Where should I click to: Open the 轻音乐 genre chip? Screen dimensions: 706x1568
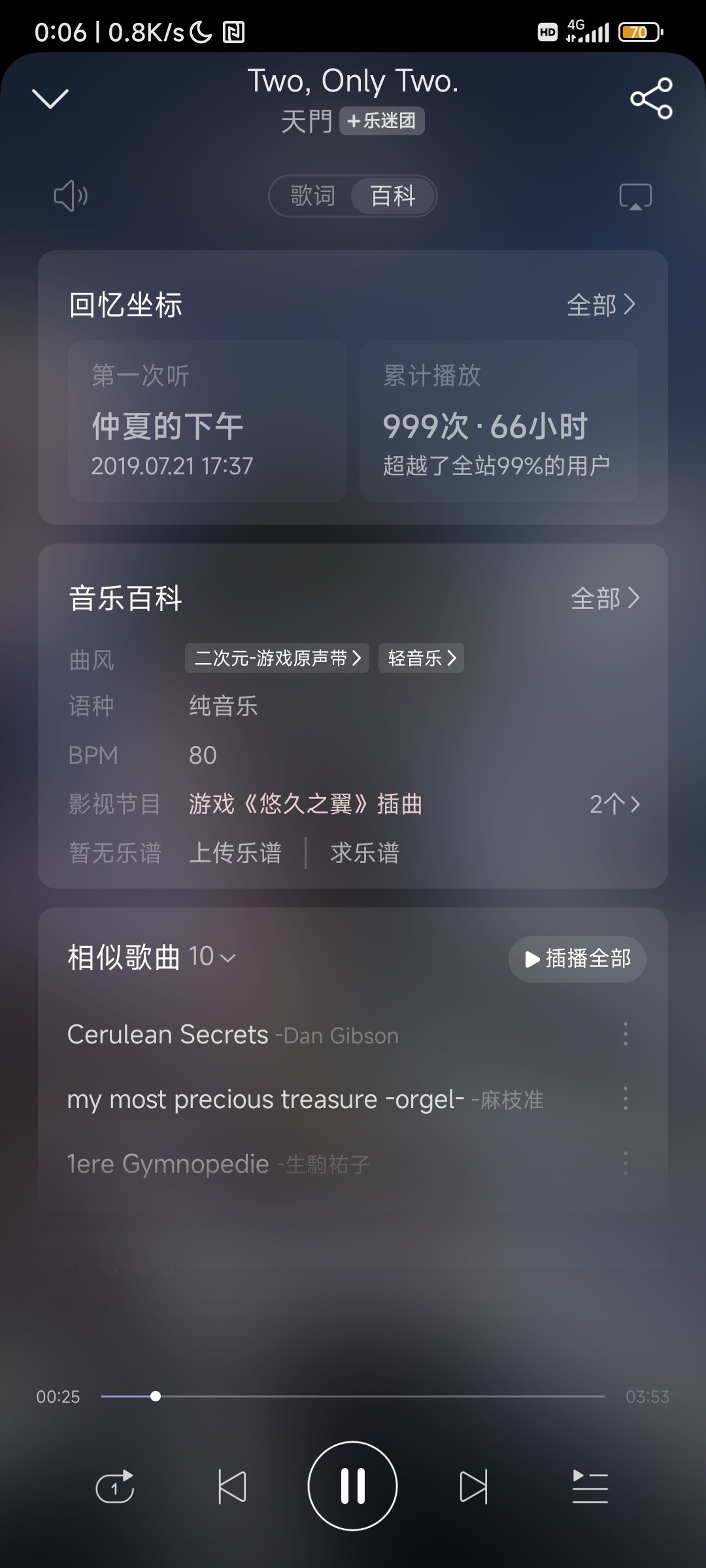tap(421, 658)
